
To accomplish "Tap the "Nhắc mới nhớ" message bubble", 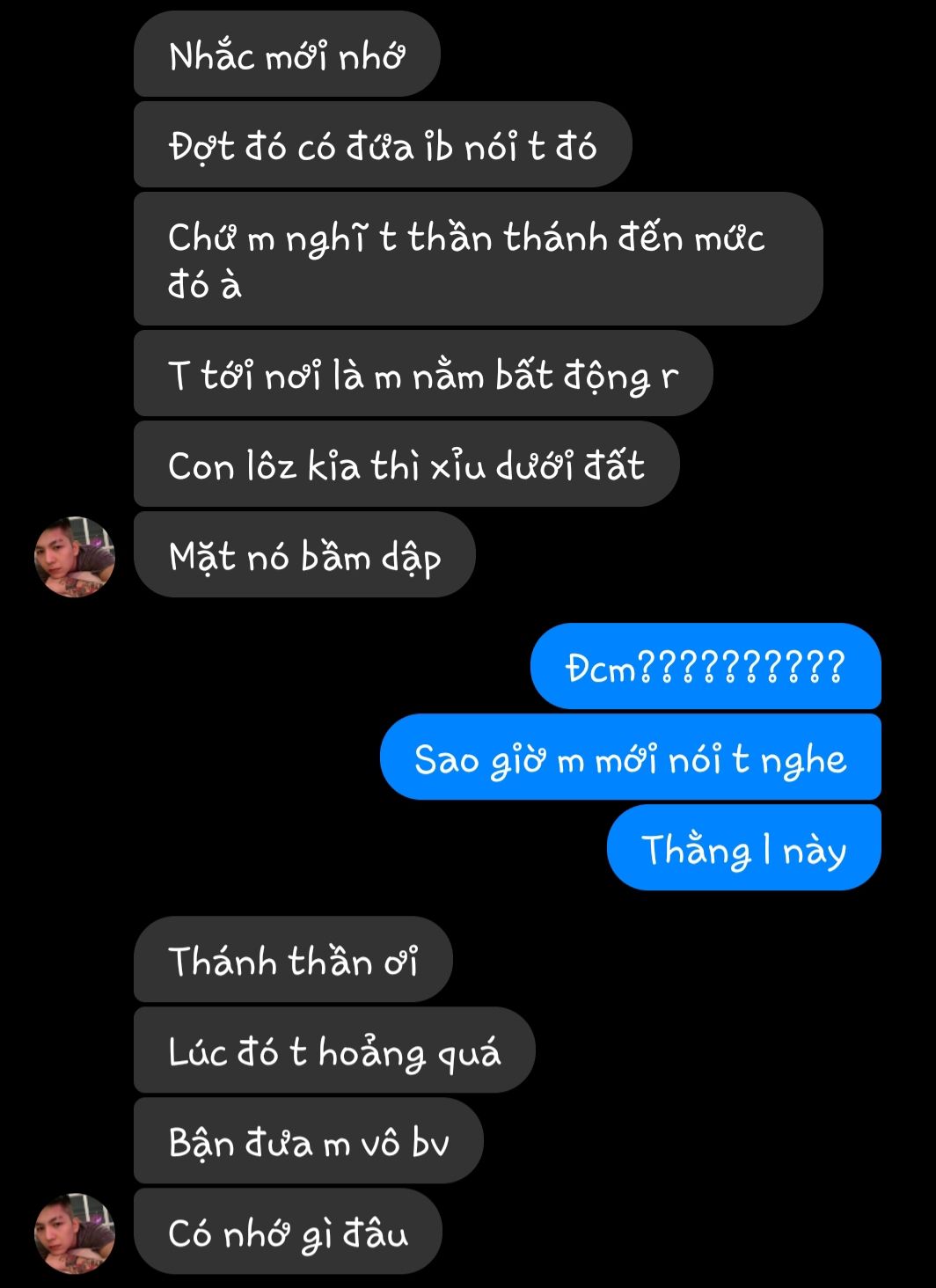I will tap(286, 56).
